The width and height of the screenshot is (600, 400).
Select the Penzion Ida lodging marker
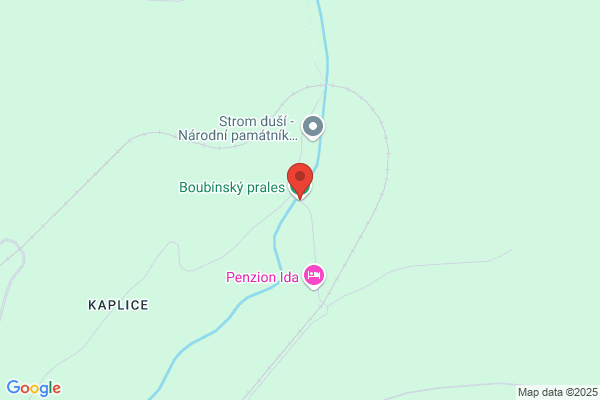[x=314, y=276]
